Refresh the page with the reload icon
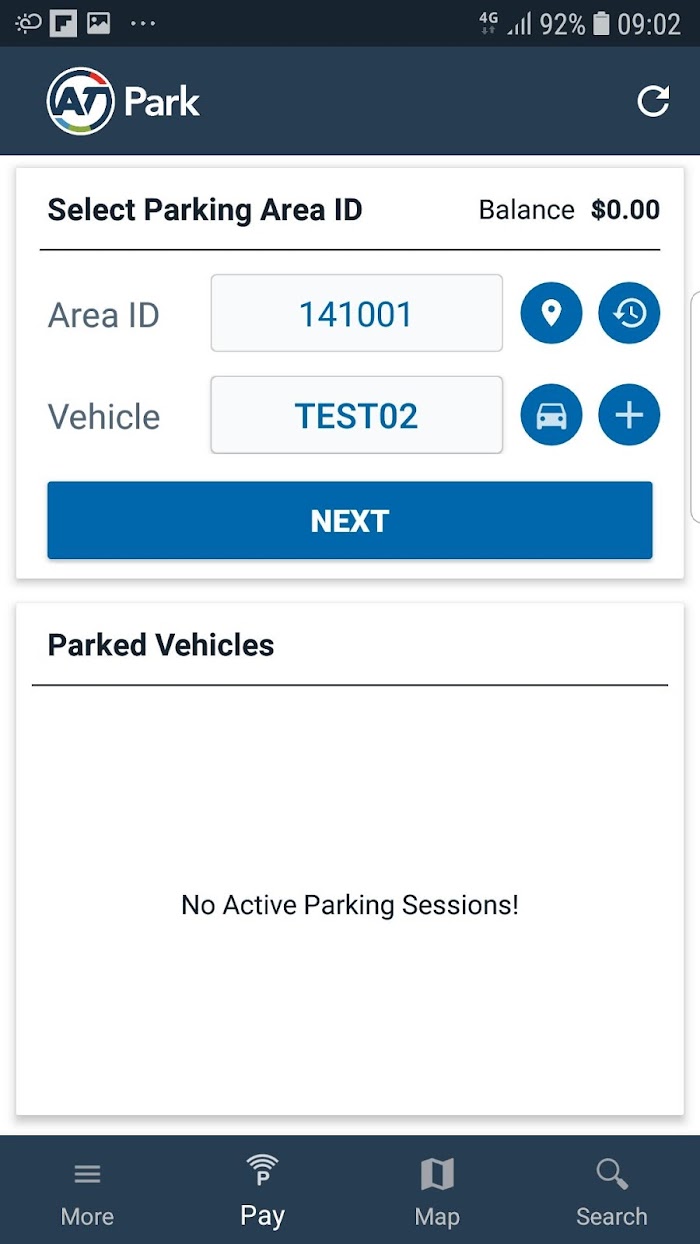Viewport: 700px width, 1244px height. pos(653,101)
